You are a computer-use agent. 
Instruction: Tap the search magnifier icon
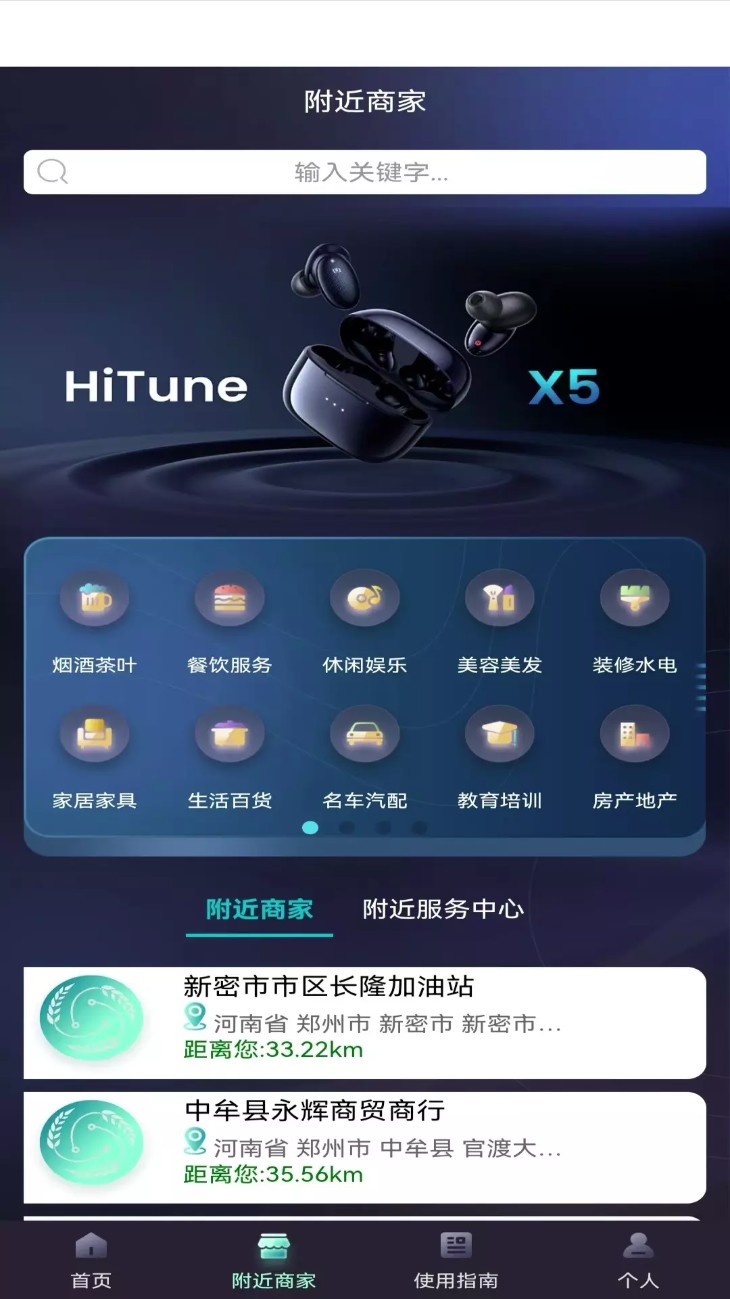[x=51, y=171]
